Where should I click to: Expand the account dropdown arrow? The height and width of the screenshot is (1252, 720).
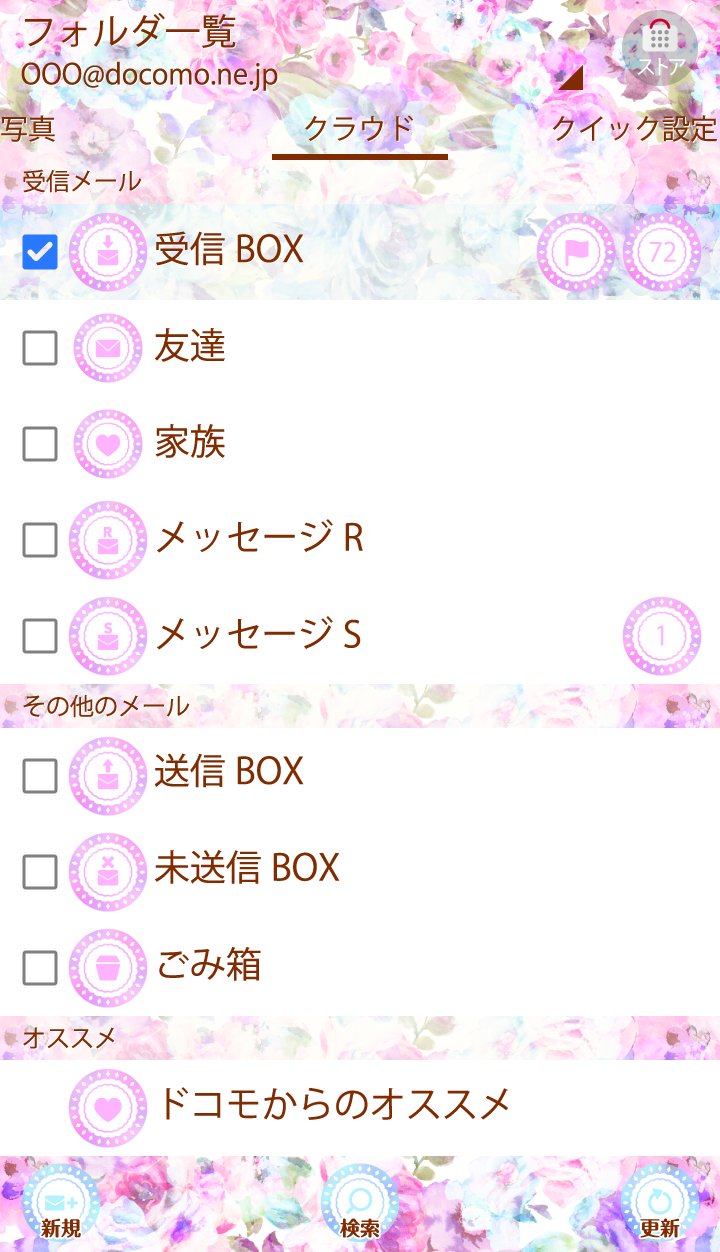(x=570, y=77)
